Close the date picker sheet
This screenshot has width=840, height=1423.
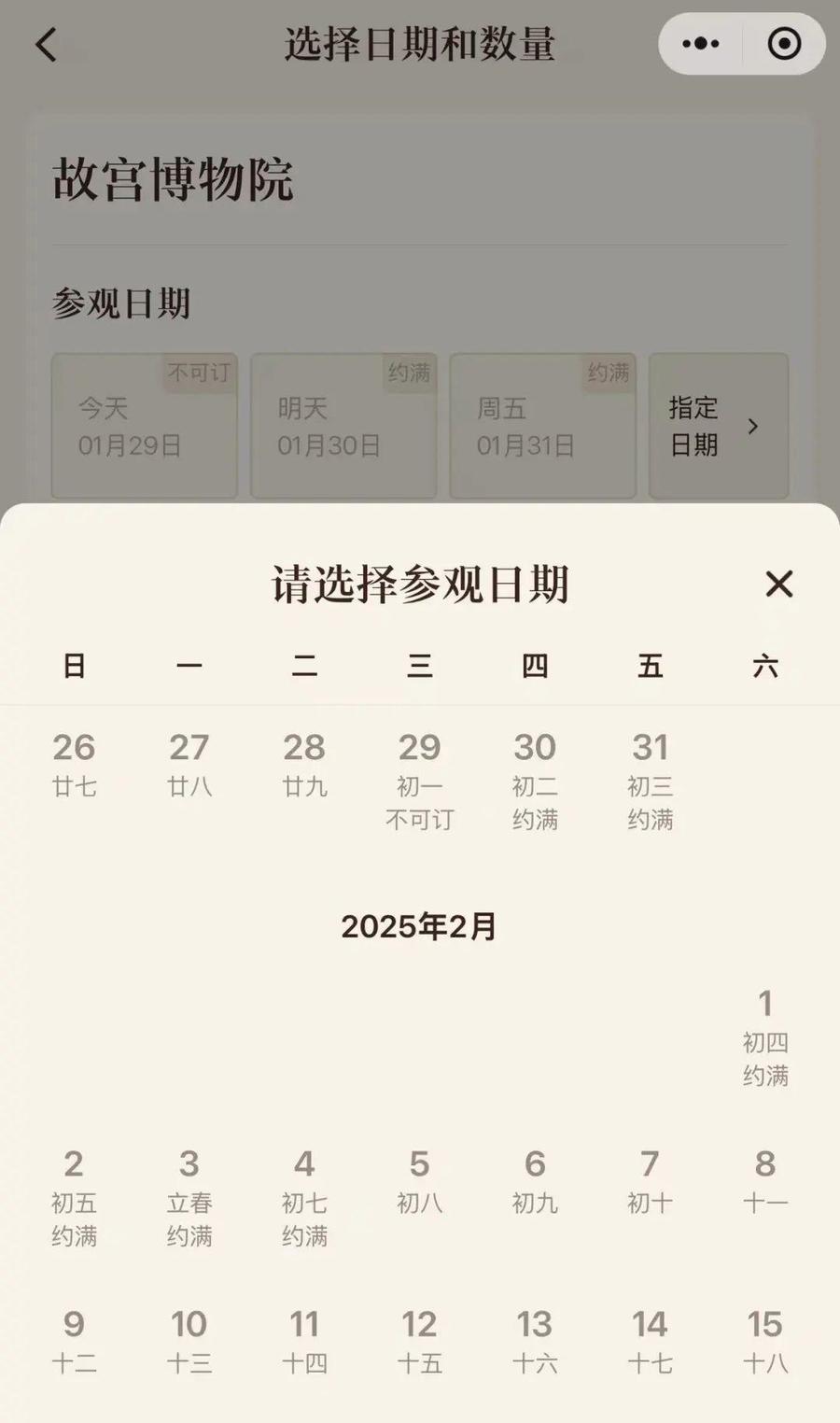coord(778,585)
